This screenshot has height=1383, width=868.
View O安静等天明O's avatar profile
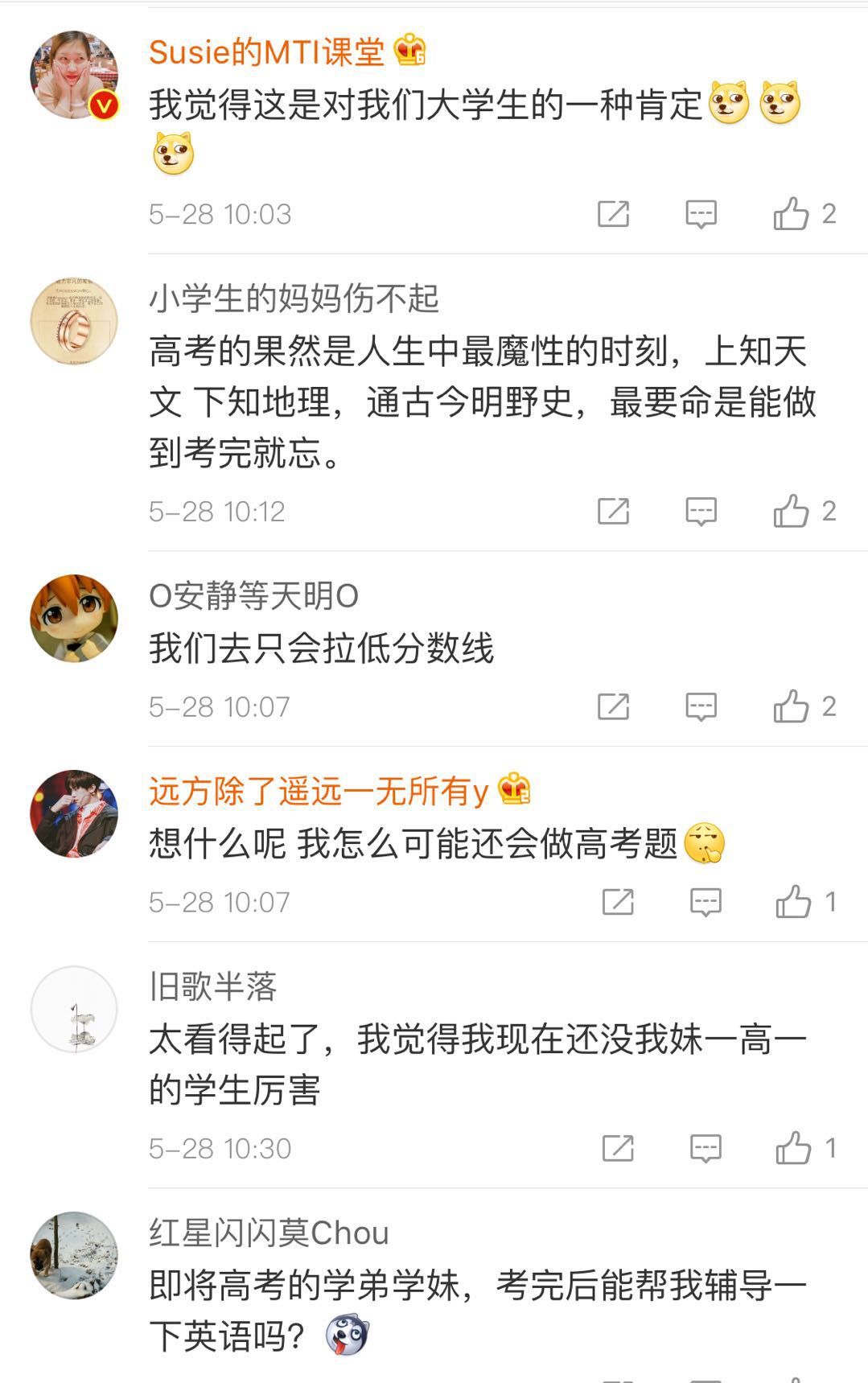[74, 618]
